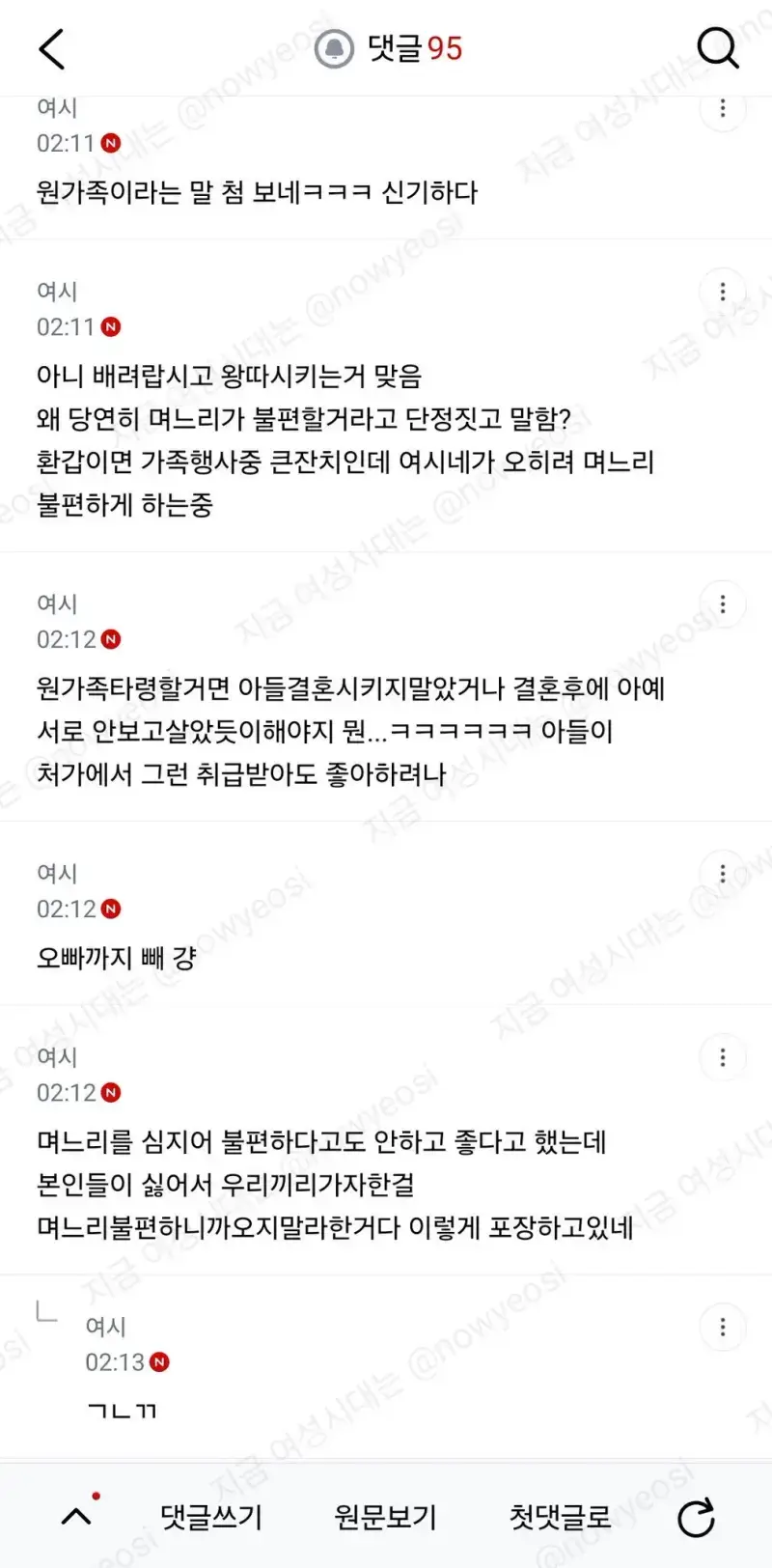Screen dimensions: 772x1568
Task: Refresh the comments list
Action: click(696, 1518)
